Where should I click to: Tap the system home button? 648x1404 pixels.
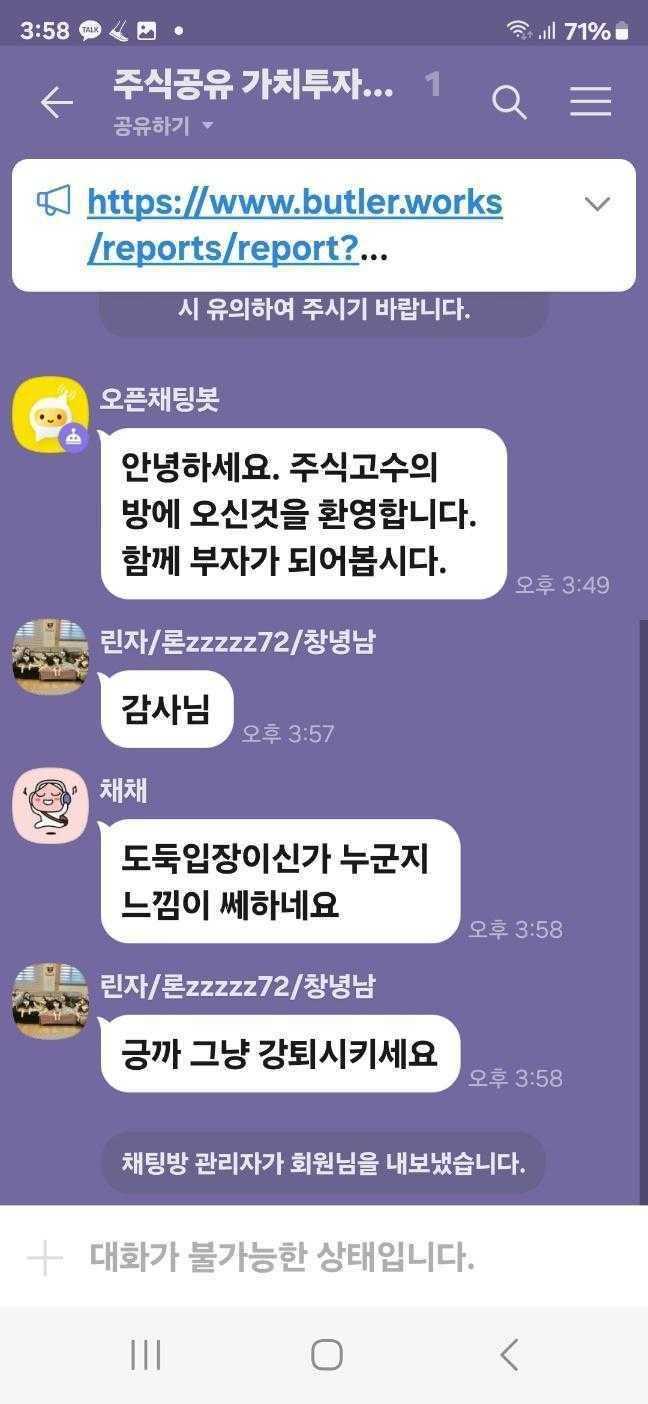coord(326,1355)
